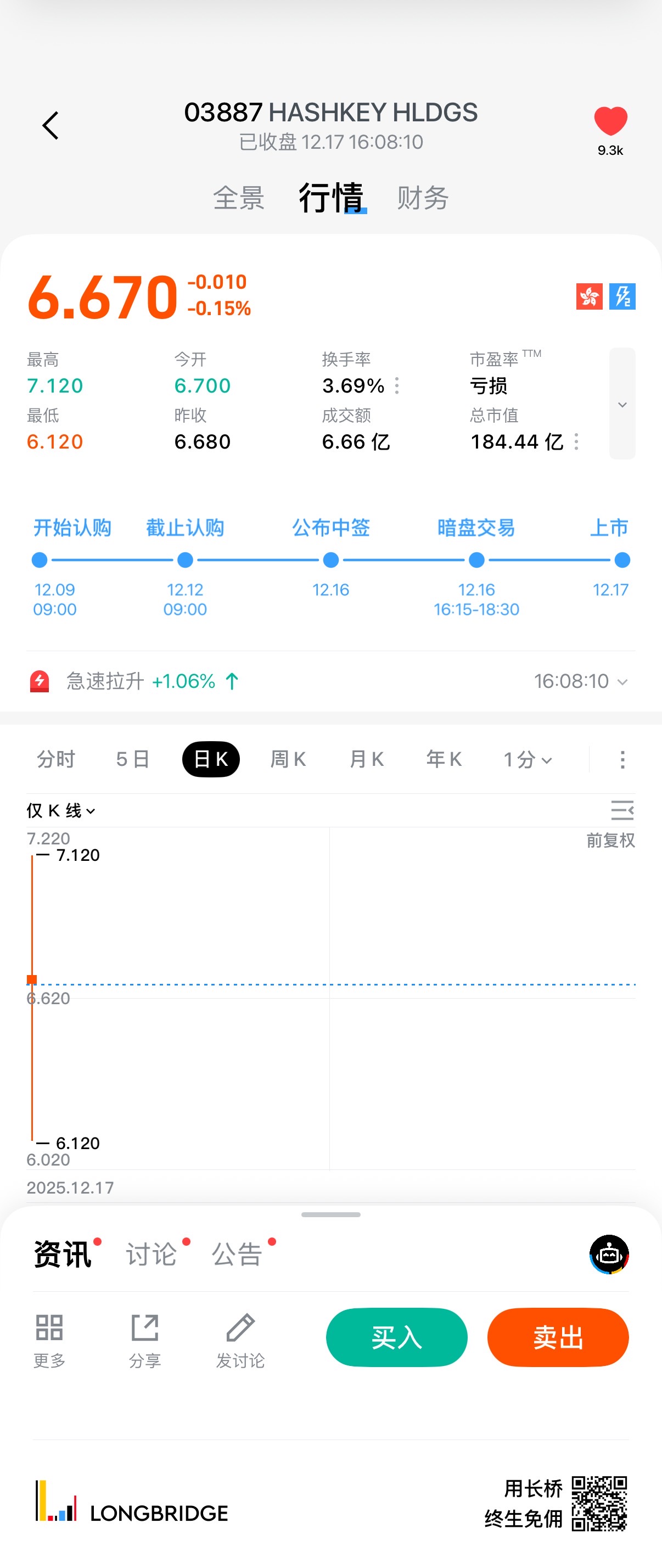Screen dimensions: 662x1568
Task: Select the 分时 chart view
Action: (56, 759)
